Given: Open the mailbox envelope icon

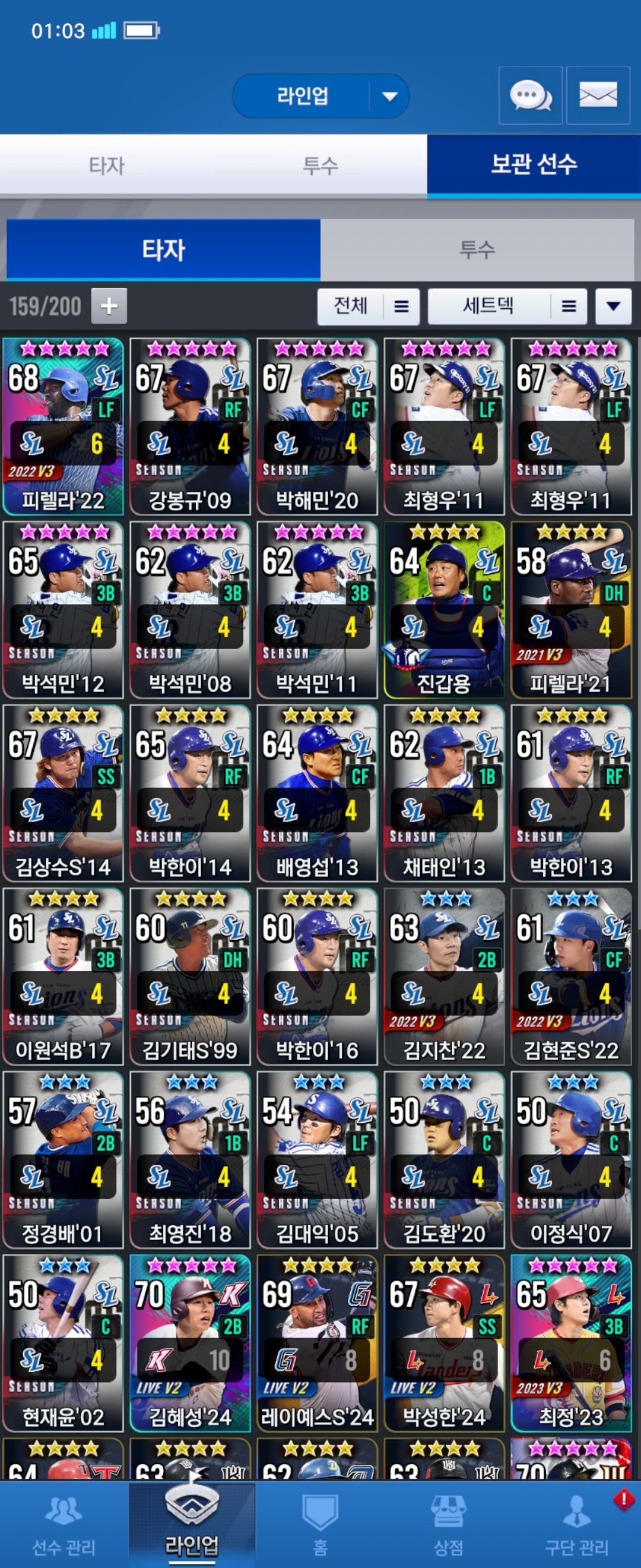Looking at the screenshot, I should tap(597, 96).
